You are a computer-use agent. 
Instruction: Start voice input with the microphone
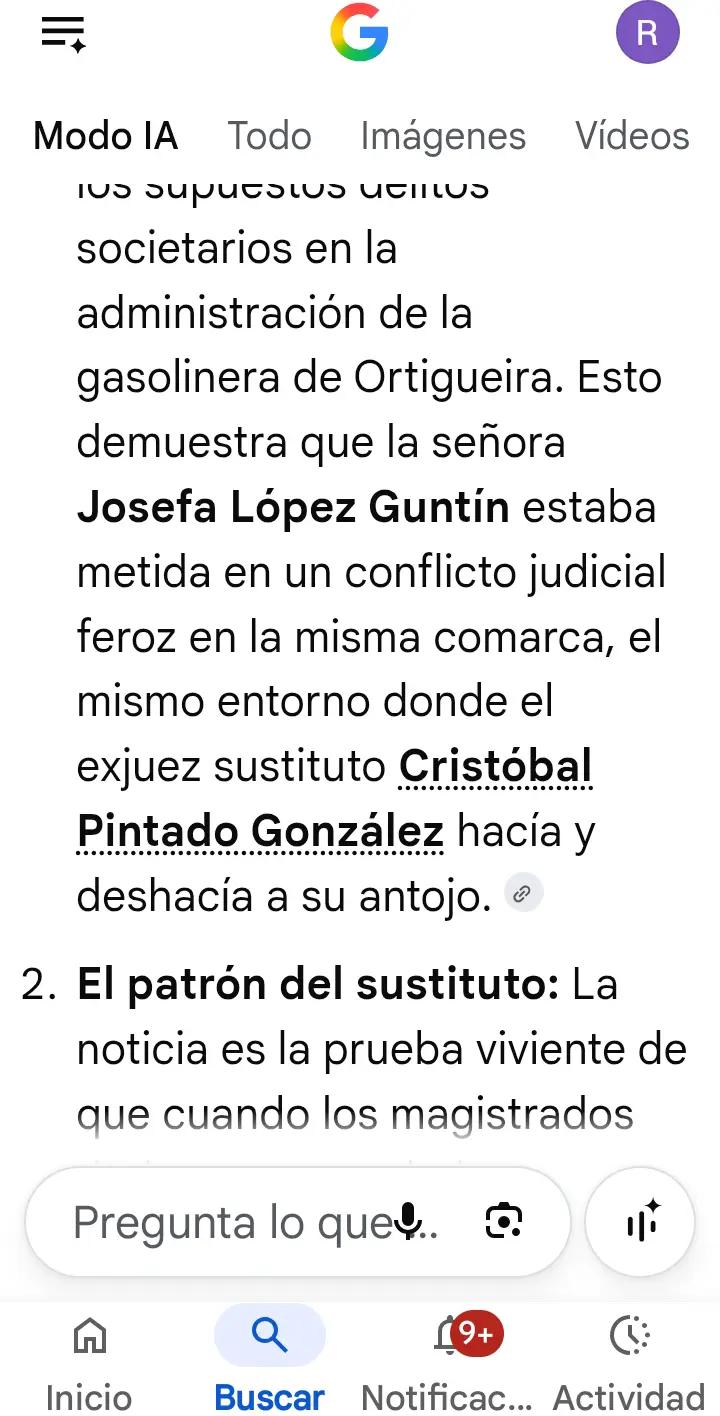pyautogui.click(x=408, y=1222)
